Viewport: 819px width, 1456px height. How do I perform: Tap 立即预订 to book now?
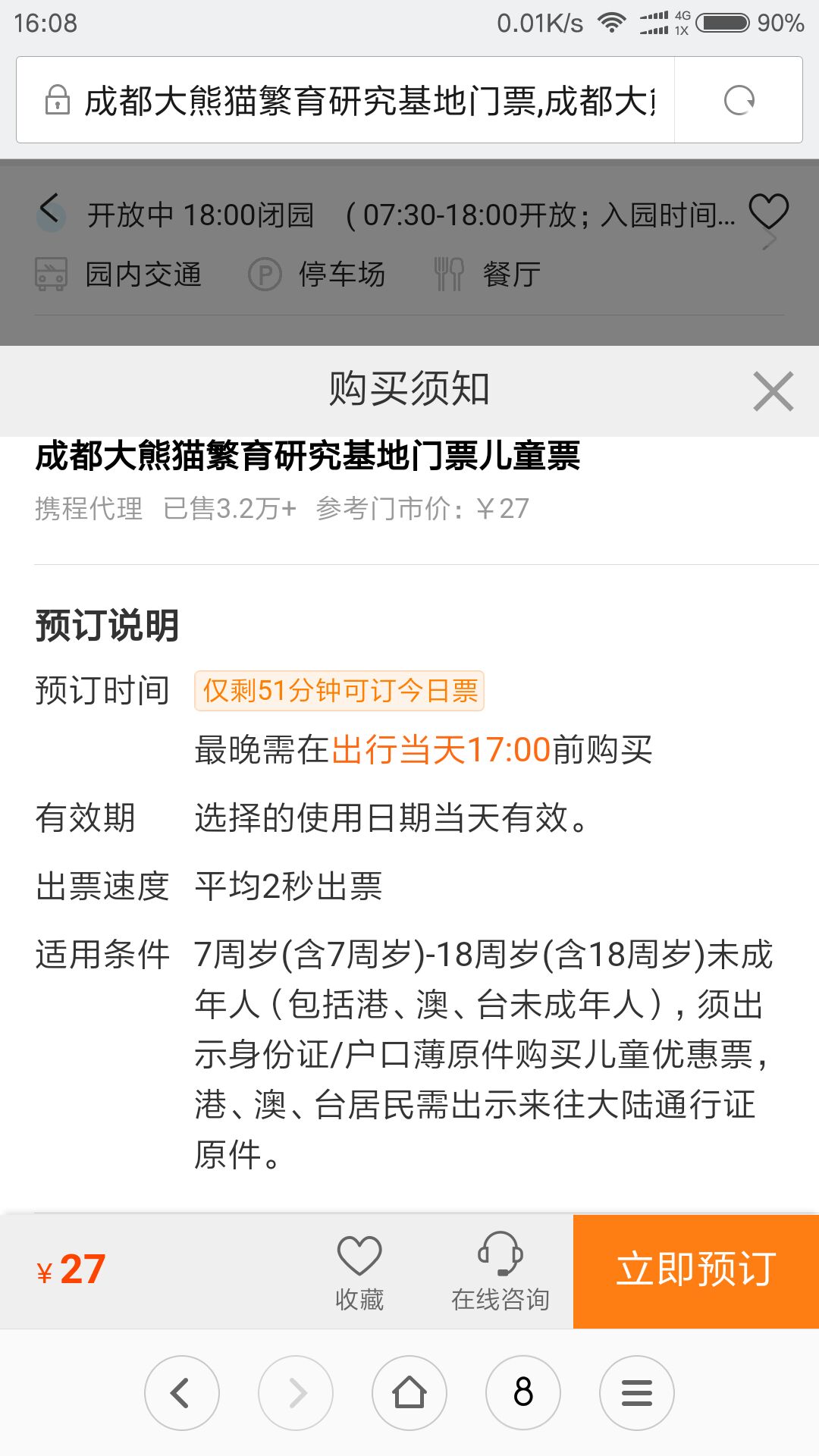[x=695, y=1271]
